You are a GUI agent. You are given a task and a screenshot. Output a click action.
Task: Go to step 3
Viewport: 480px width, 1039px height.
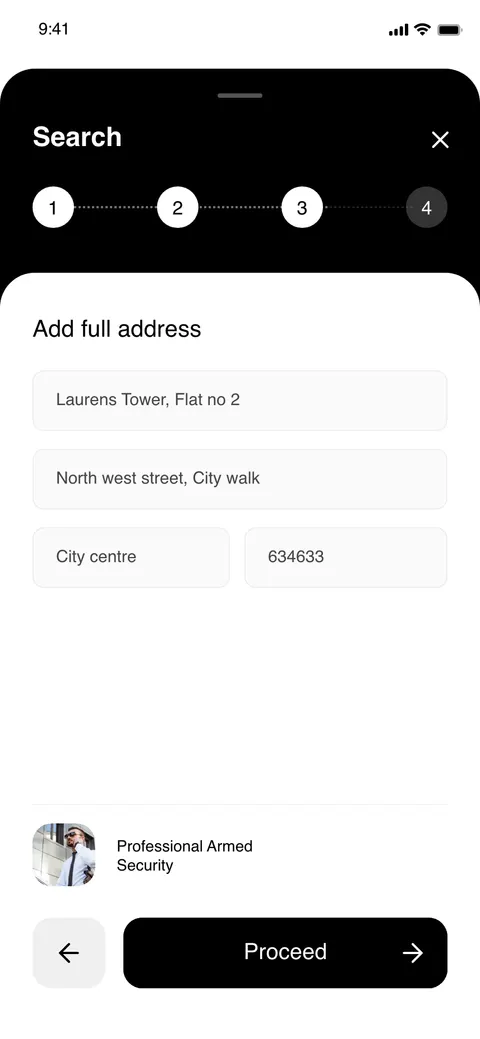[302, 207]
